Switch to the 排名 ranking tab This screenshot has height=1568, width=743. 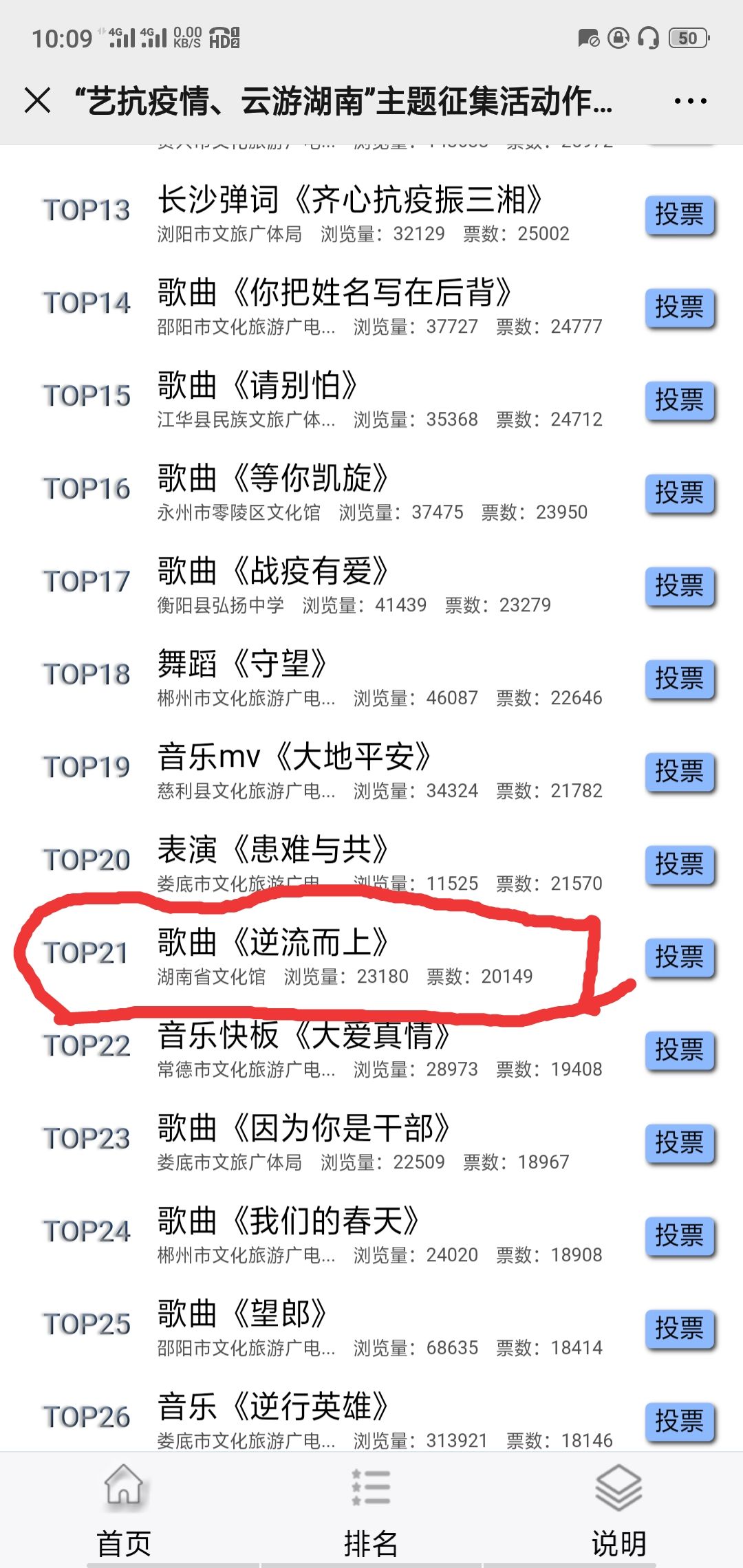point(371,1510)
